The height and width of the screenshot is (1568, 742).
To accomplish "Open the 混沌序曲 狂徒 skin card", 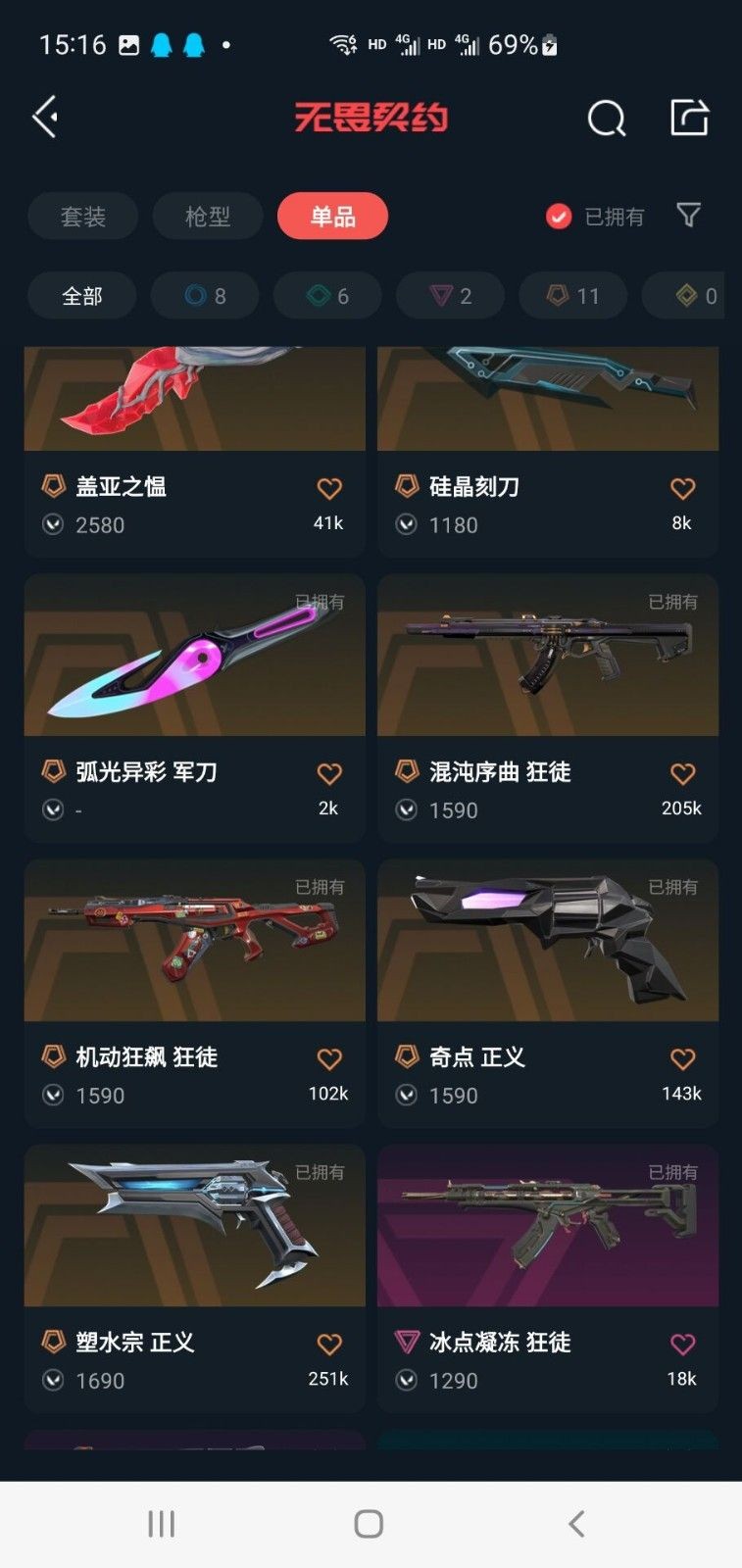I will (548, 709).
